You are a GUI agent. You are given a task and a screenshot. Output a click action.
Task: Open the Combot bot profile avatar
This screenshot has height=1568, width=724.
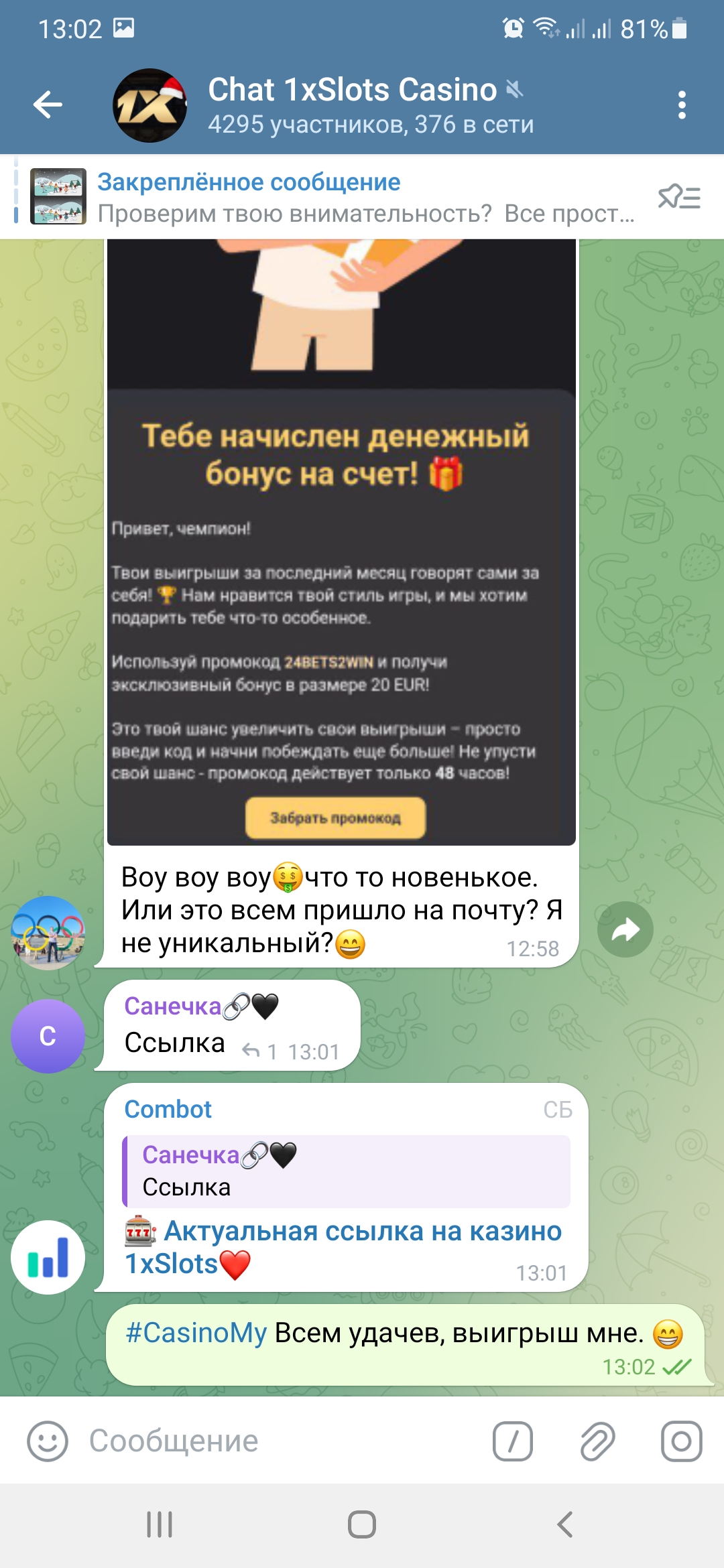tap(48, 1257)
